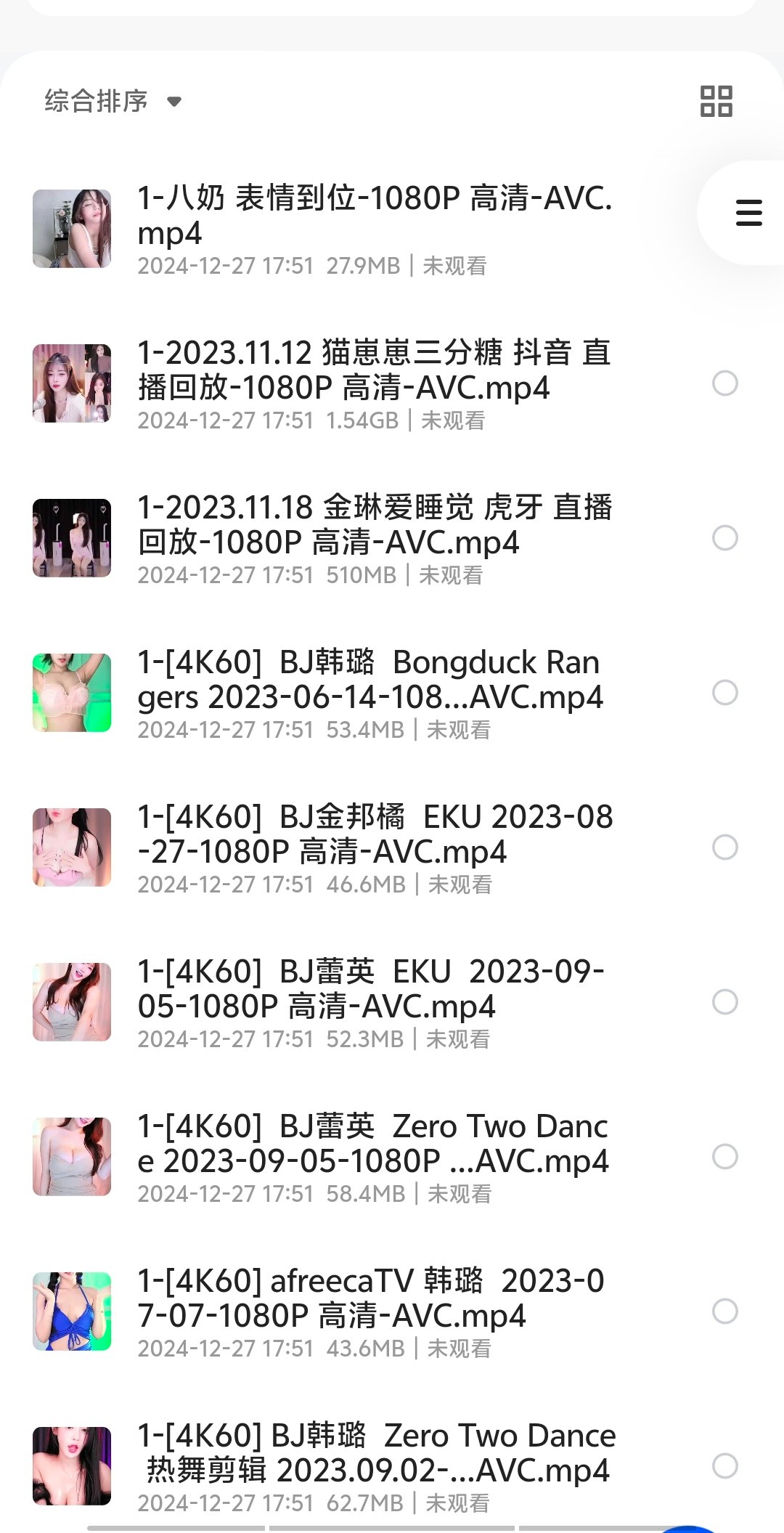Select the BJ韩璐 Bongduck Rangers video
This screenshot has height=1533, width=784.
coord(724,693)
